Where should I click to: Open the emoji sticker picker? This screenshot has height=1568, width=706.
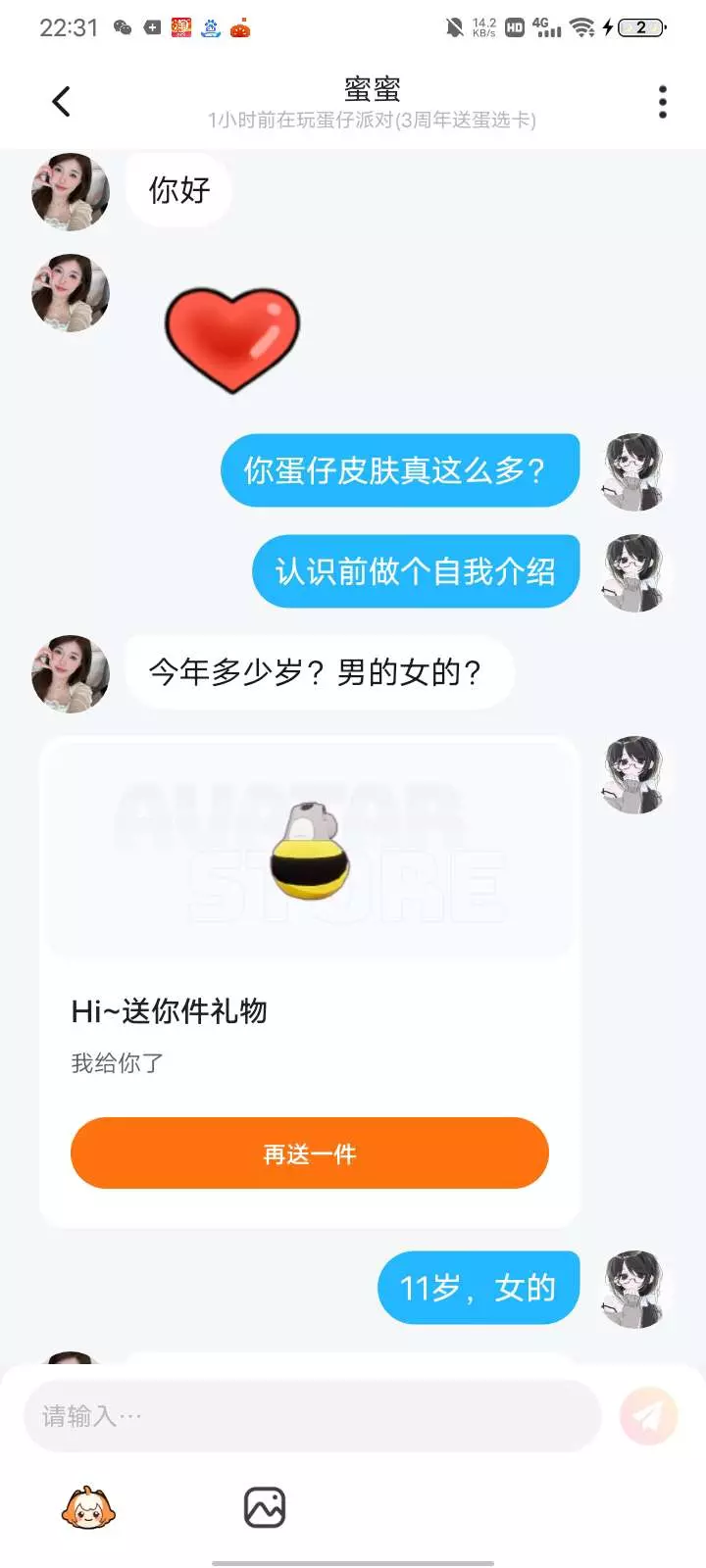click(88, 1508)
